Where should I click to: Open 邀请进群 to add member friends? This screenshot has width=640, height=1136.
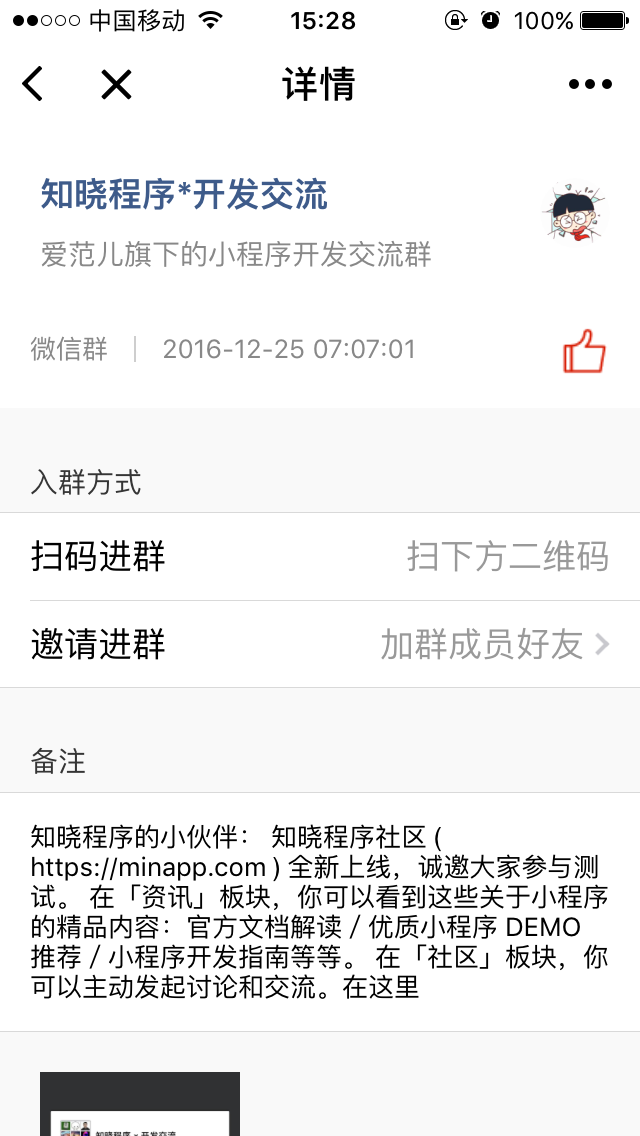point(320,645)
